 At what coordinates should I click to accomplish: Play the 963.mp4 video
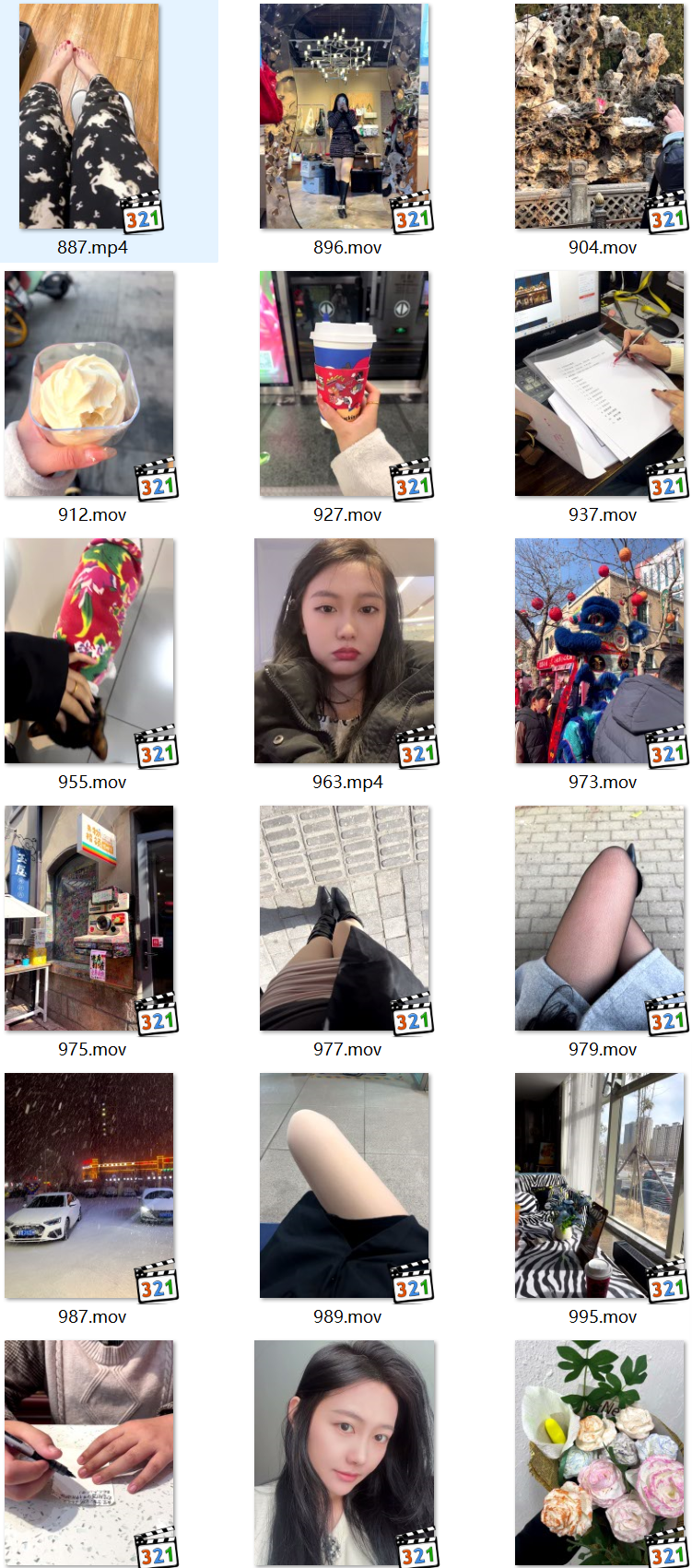[345, 651]
